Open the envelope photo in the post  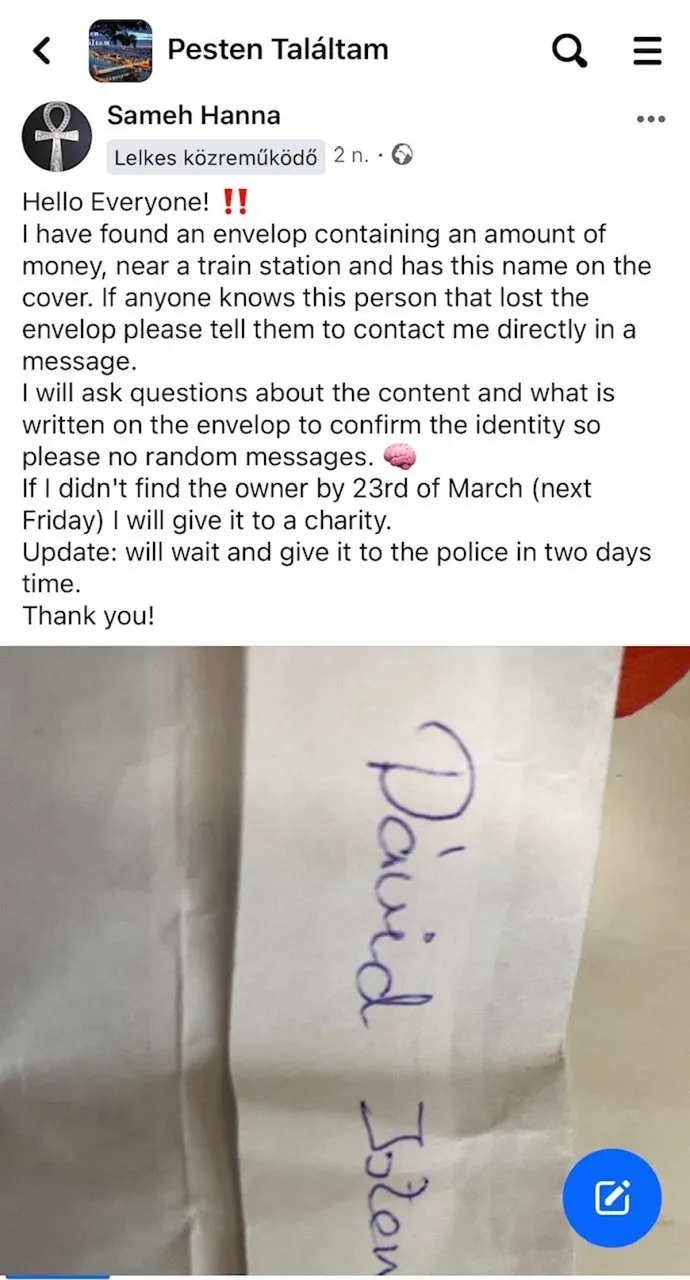(x=300, y=950)
